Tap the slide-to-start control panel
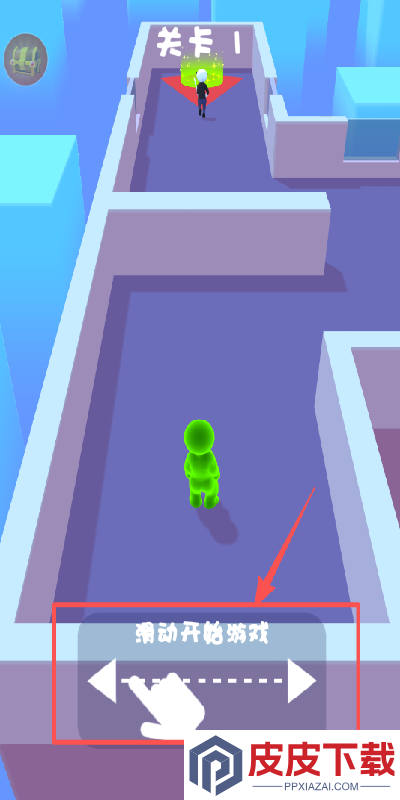The width and height of the screenshot is (400, 800). pyautogui.click(x=202, y=678)
